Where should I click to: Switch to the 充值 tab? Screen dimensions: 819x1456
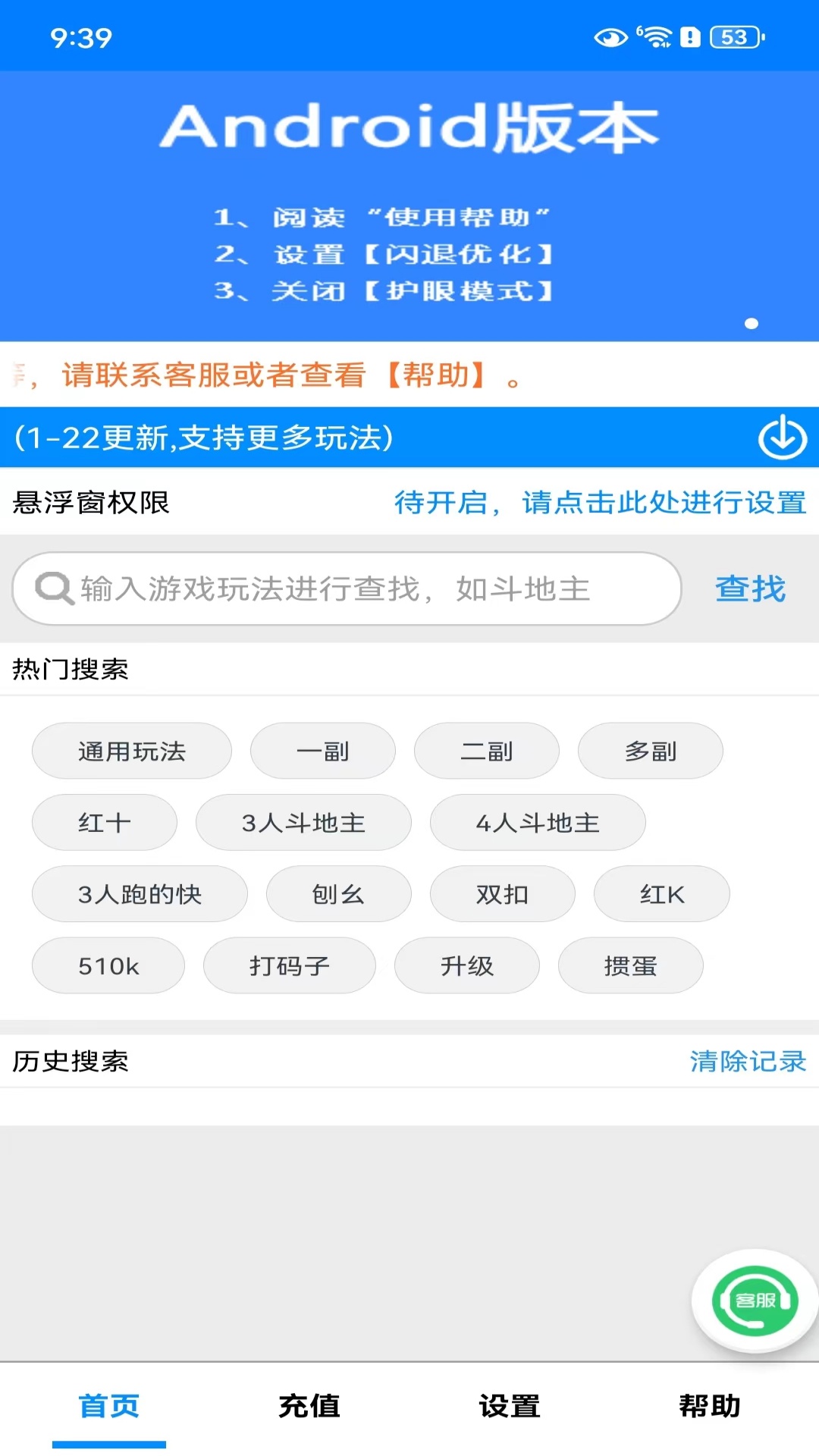[x=309, y=1406]
